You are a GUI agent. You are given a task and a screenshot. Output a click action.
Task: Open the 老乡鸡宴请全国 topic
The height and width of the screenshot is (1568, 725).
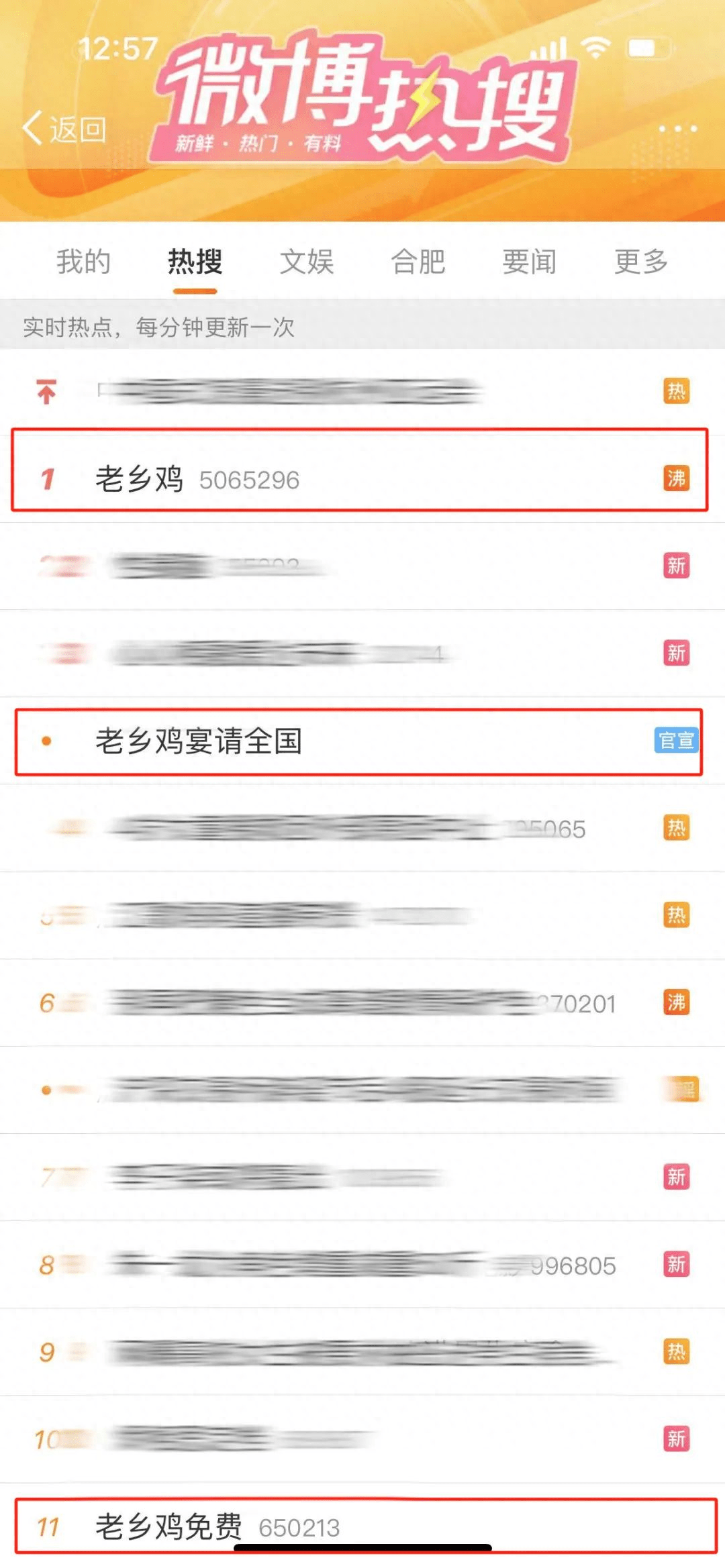(199, 741)
